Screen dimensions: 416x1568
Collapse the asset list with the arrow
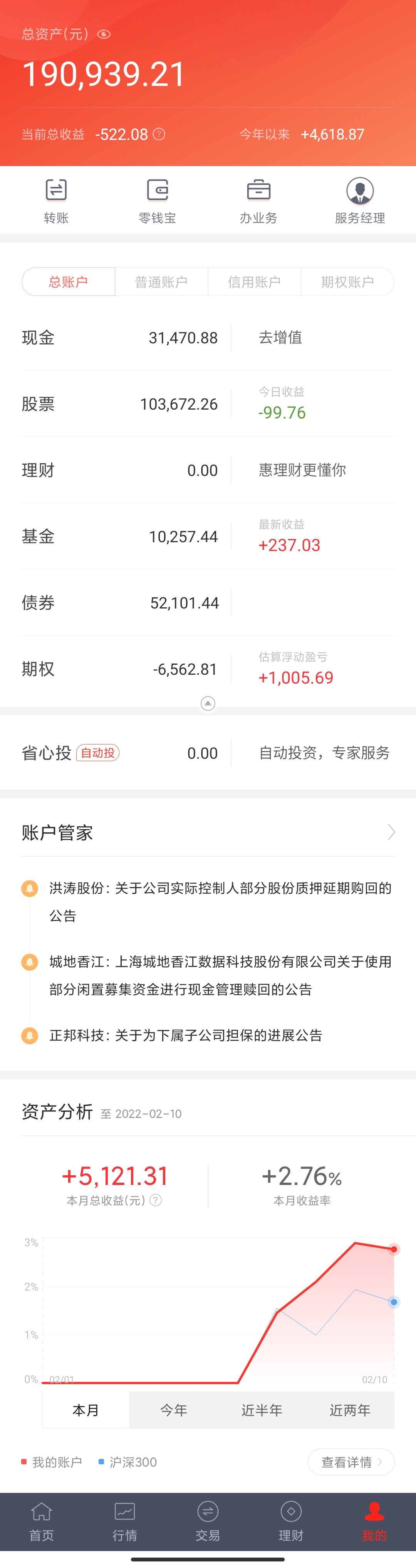[x=208, y=704]
